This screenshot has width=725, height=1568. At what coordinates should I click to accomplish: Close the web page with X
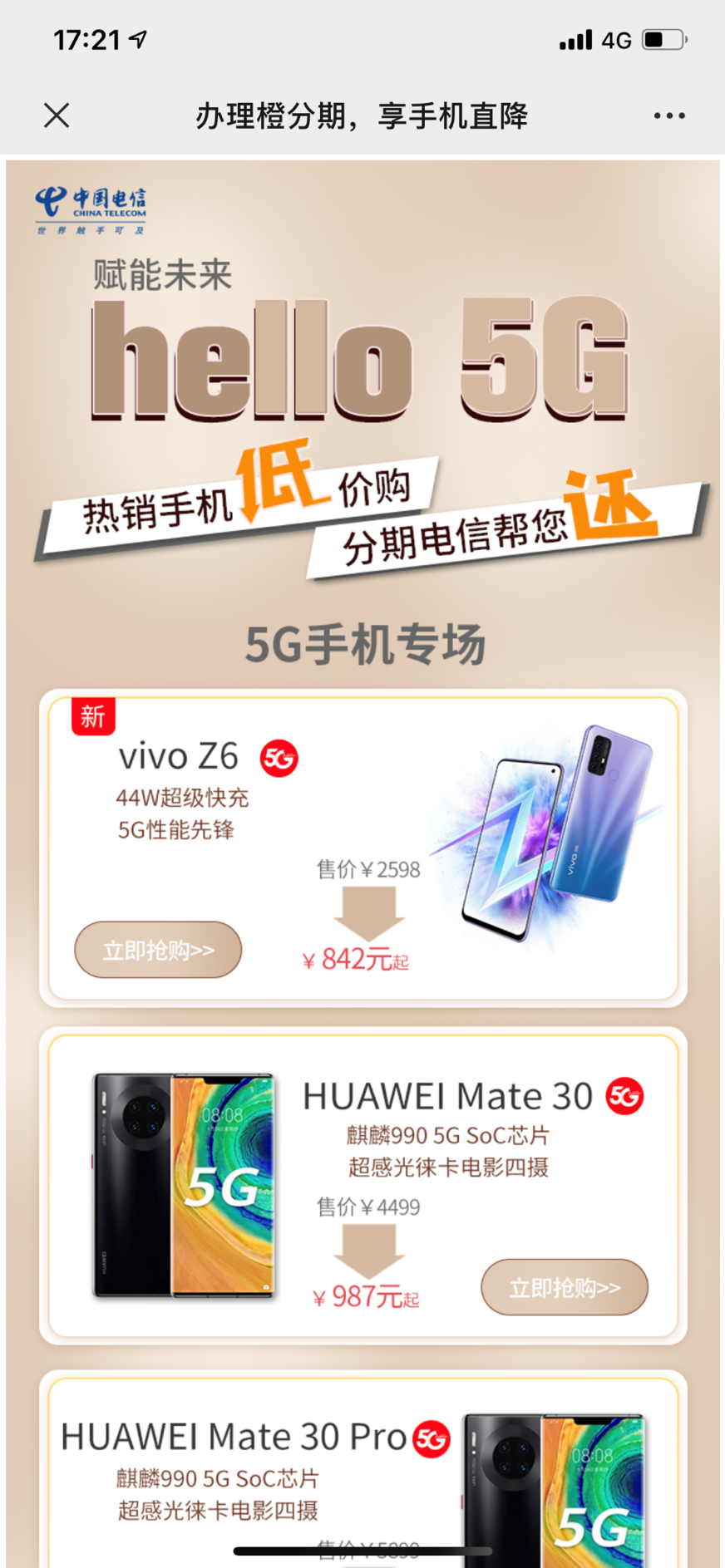pyautogui.click(x=57, y=116)
